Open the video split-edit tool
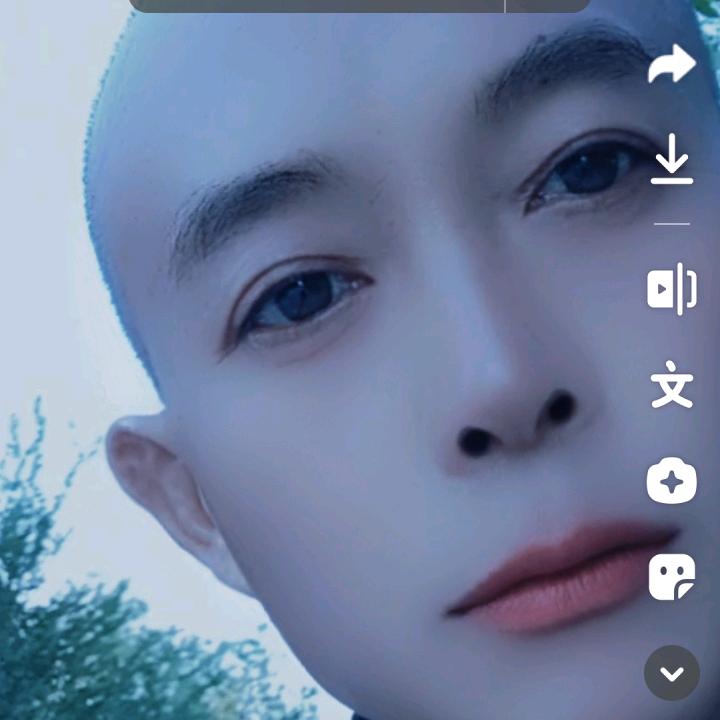The width and height of the screenshot is (720, 720). pos(671,290)
